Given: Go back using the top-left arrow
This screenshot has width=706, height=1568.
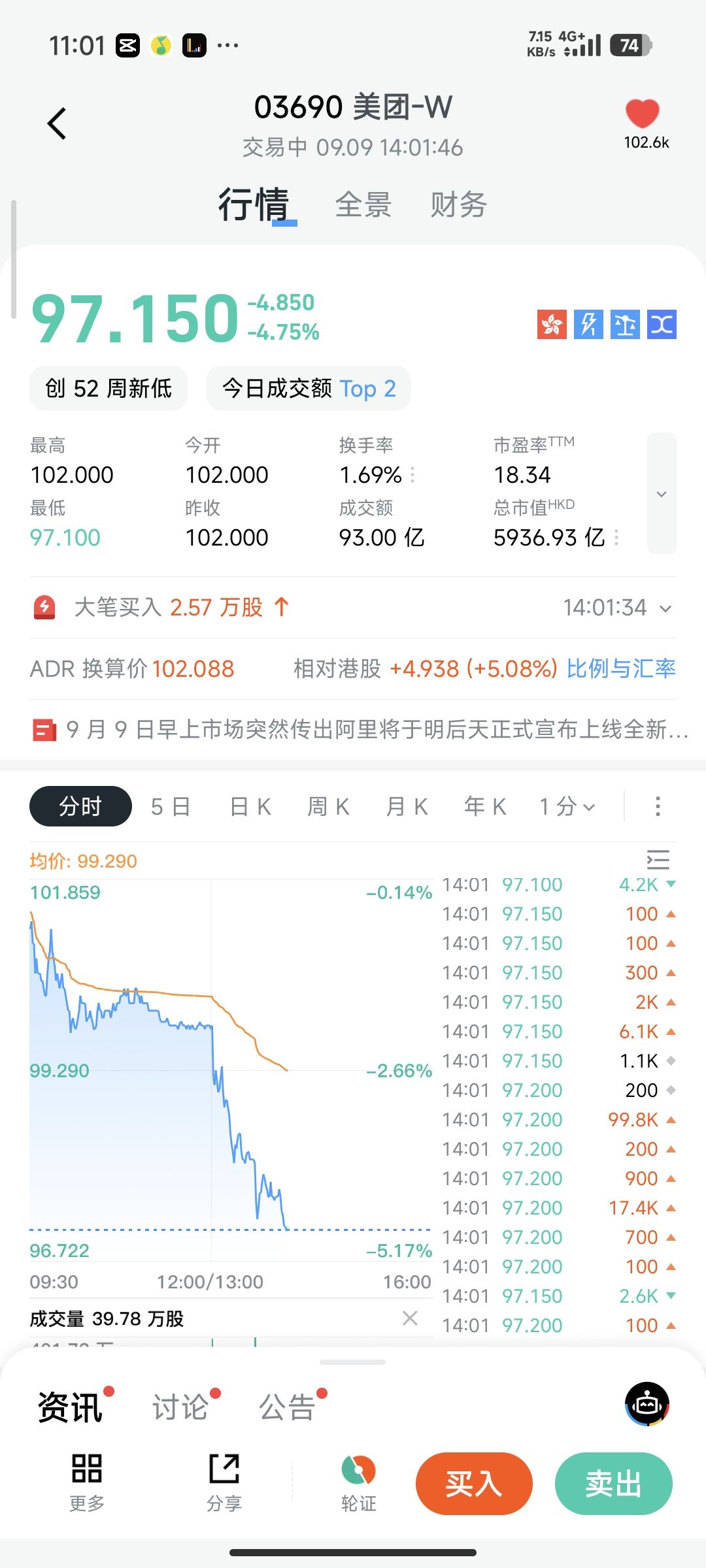Looking at the screenshot, I should [x=57, y=123].
